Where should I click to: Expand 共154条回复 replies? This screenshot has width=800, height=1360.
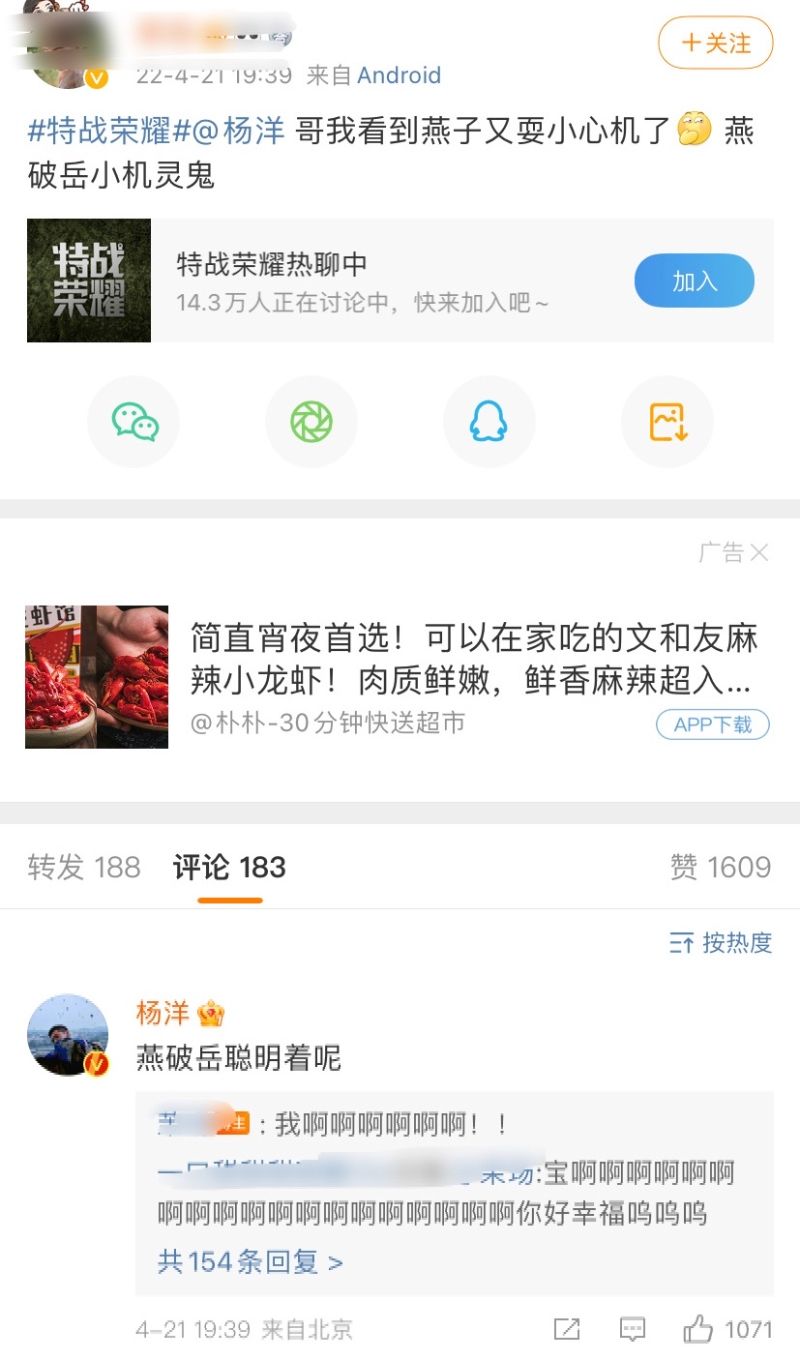point(250,1262)
